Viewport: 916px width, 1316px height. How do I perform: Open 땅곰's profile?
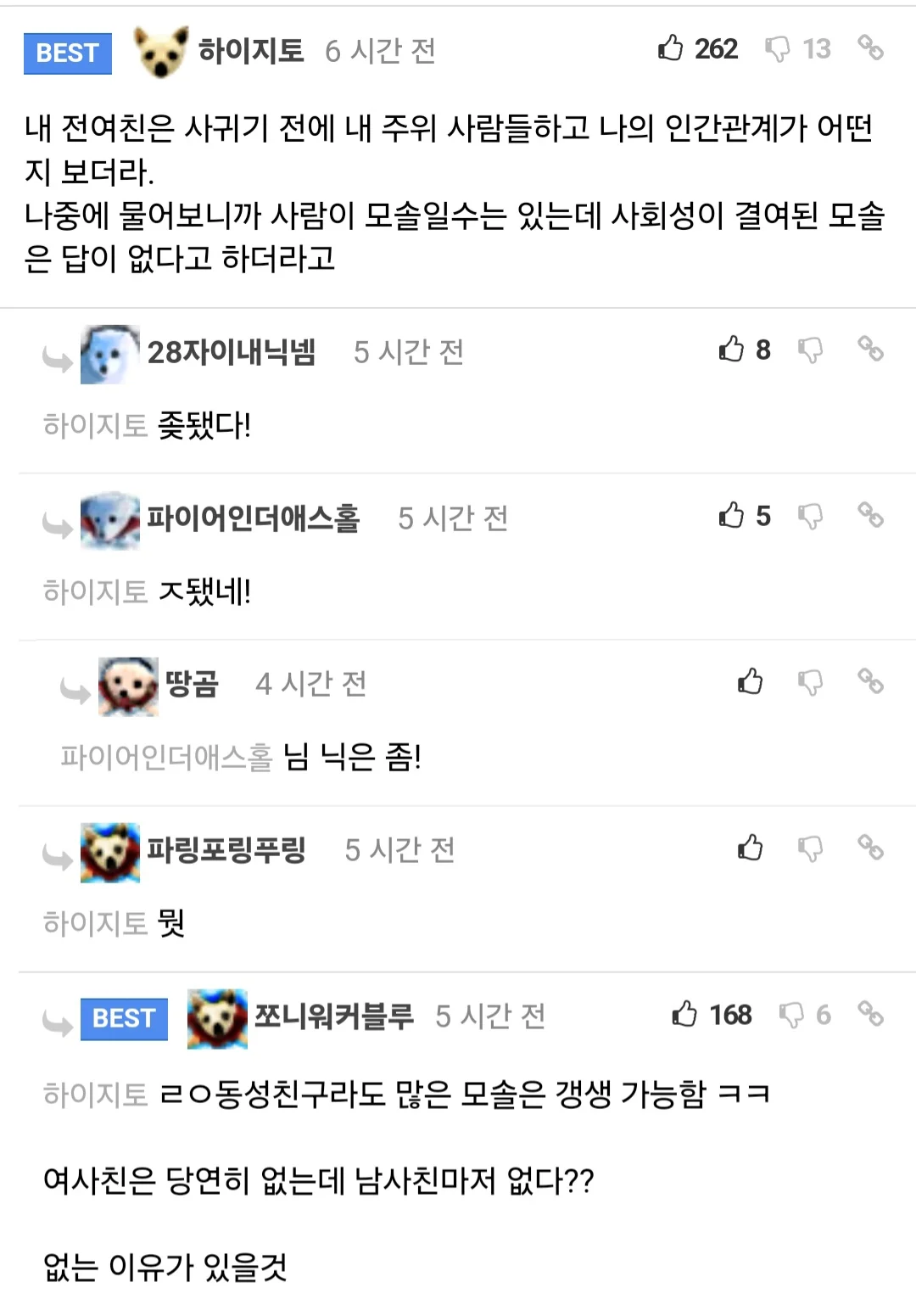tap(192, 684)
